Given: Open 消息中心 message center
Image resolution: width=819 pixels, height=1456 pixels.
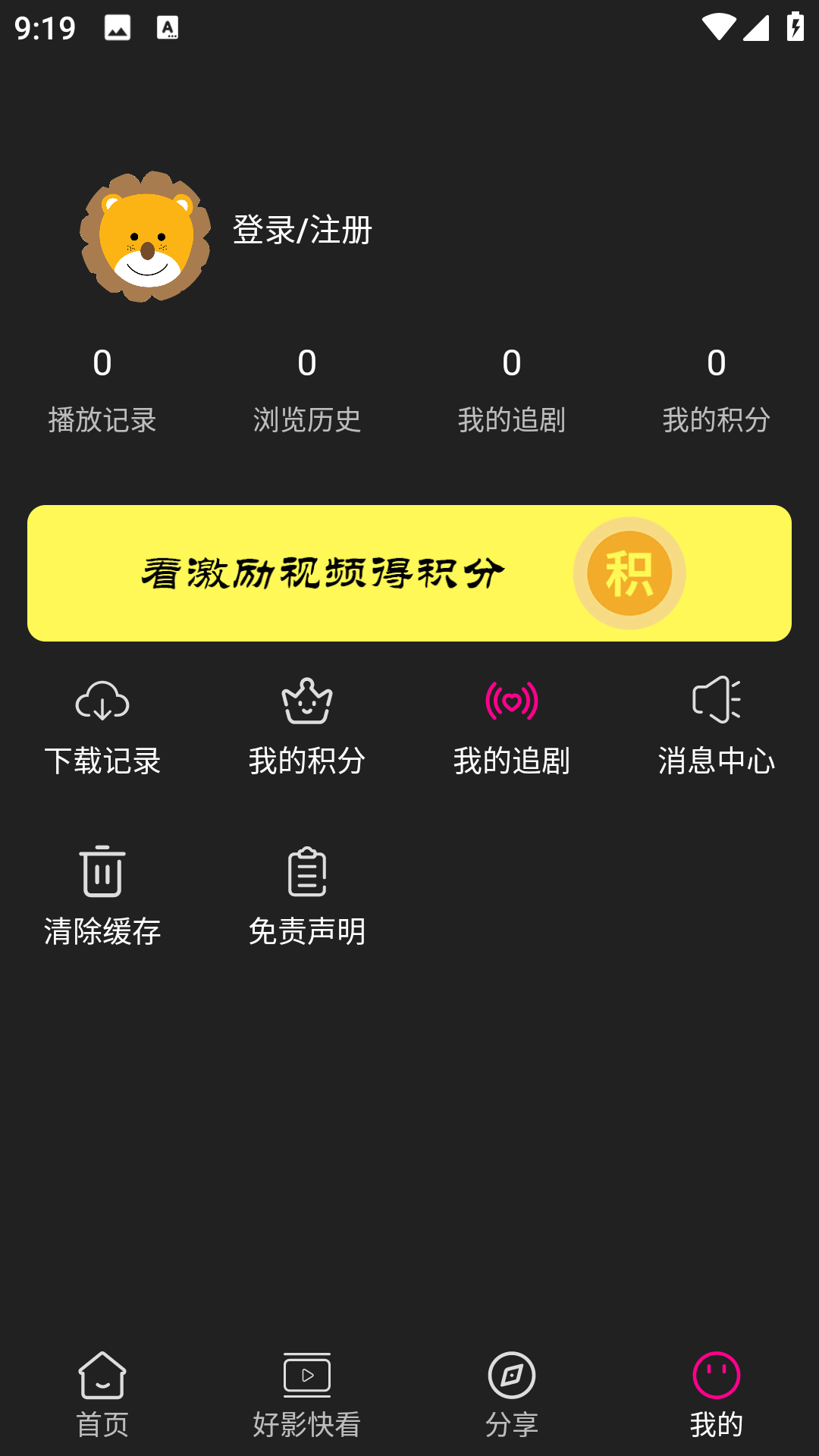Looking at the screenshot, I should 717,726.
